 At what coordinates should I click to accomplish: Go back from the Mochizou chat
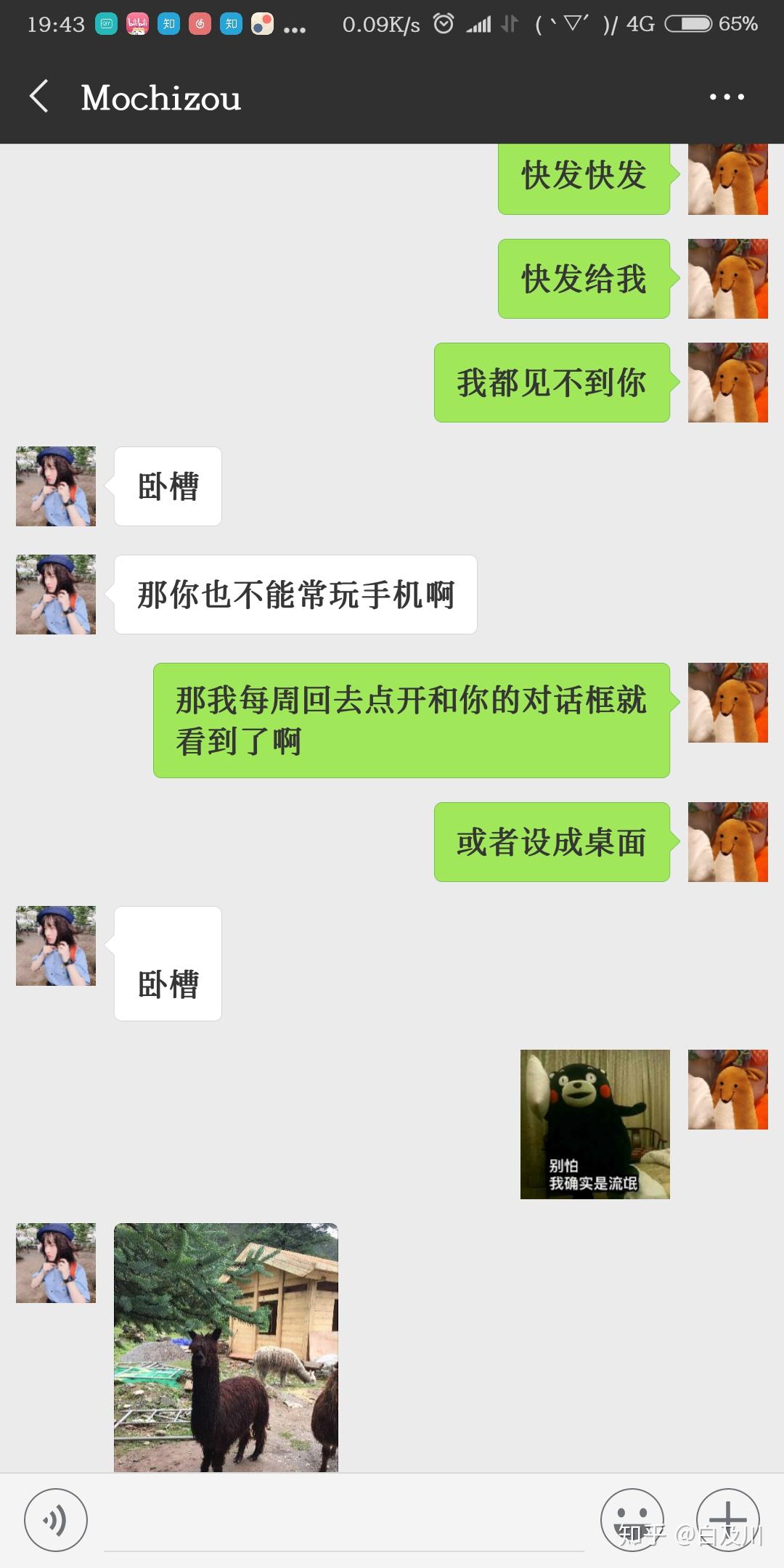point(39,97)
